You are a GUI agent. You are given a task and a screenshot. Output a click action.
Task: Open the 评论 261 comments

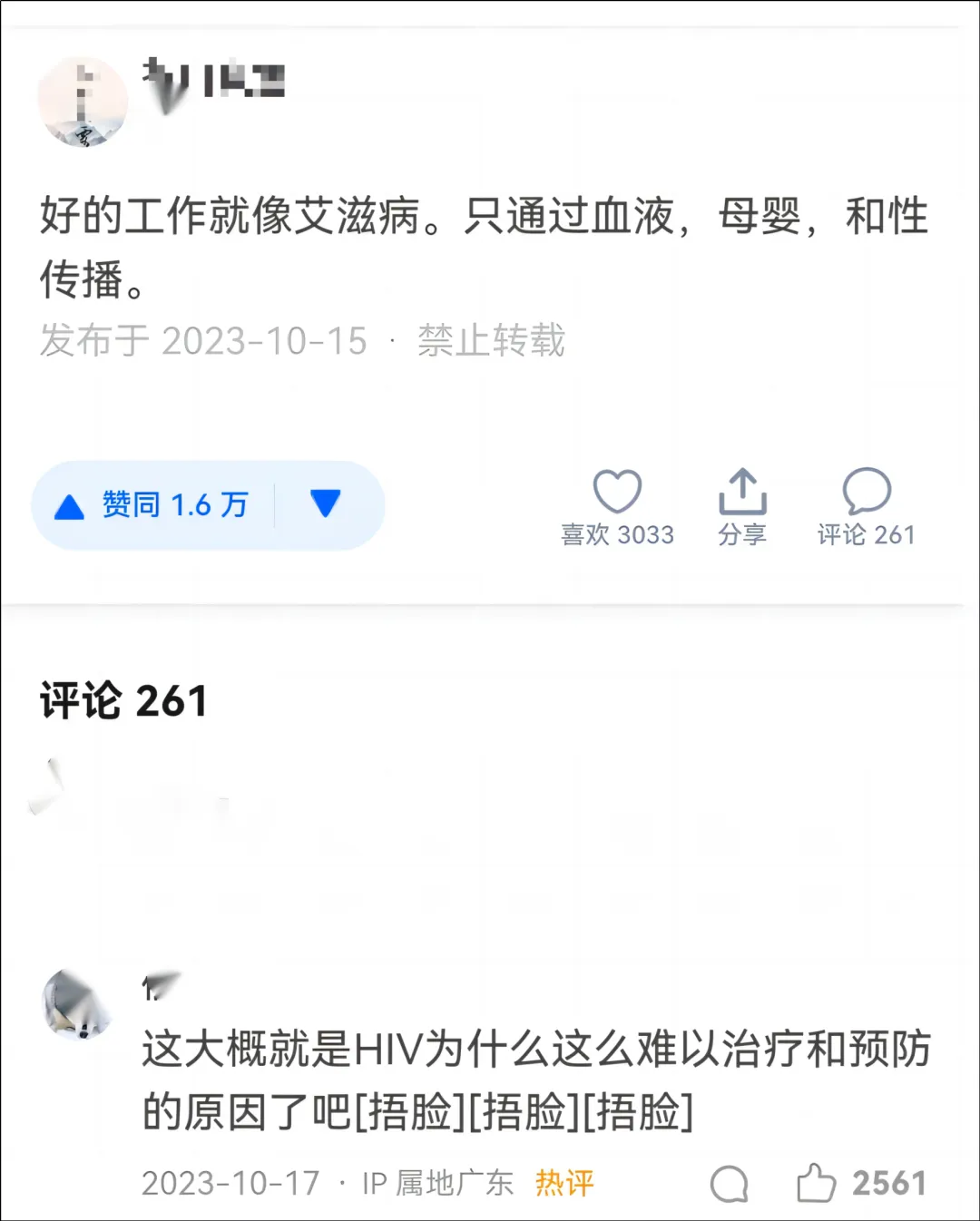[x=867, y=493]
